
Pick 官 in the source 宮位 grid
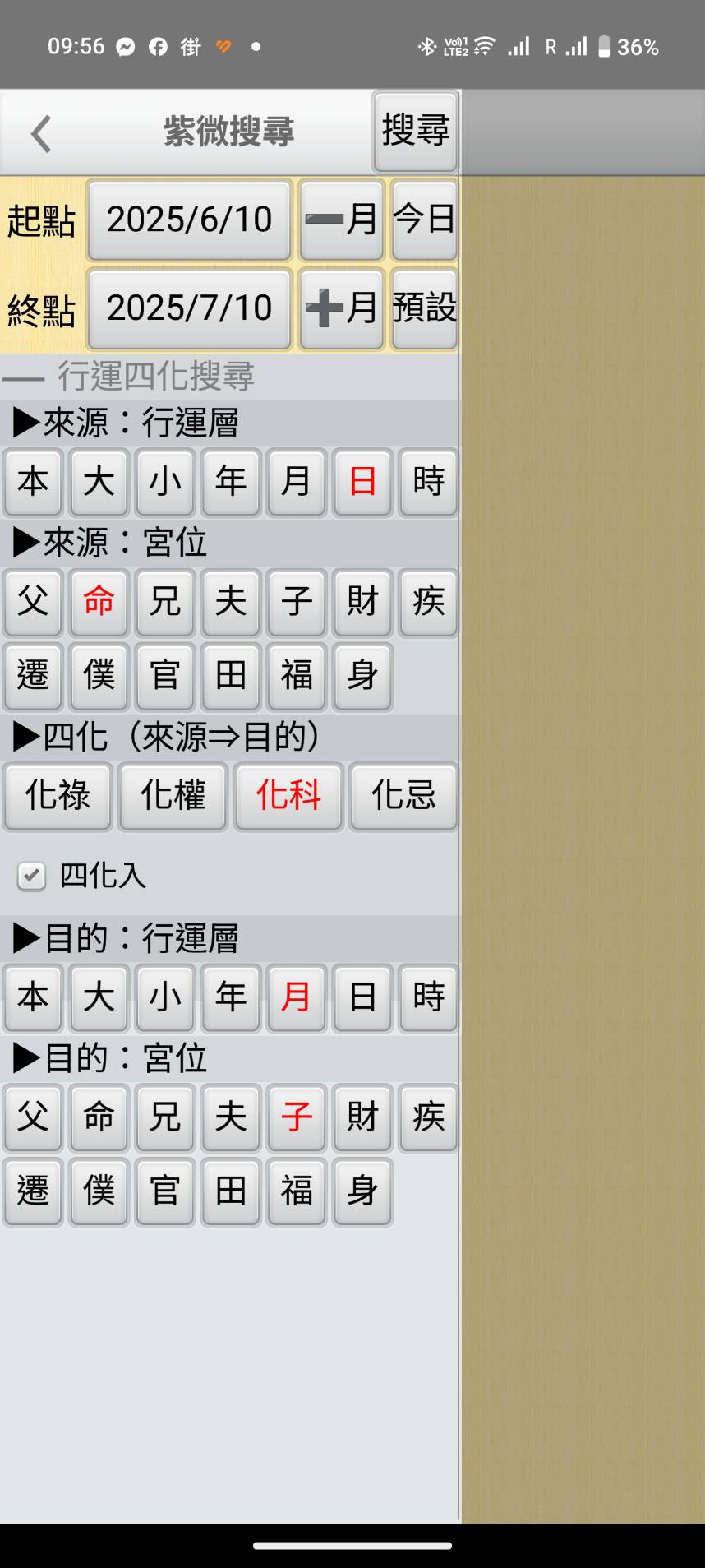(164, 676)
